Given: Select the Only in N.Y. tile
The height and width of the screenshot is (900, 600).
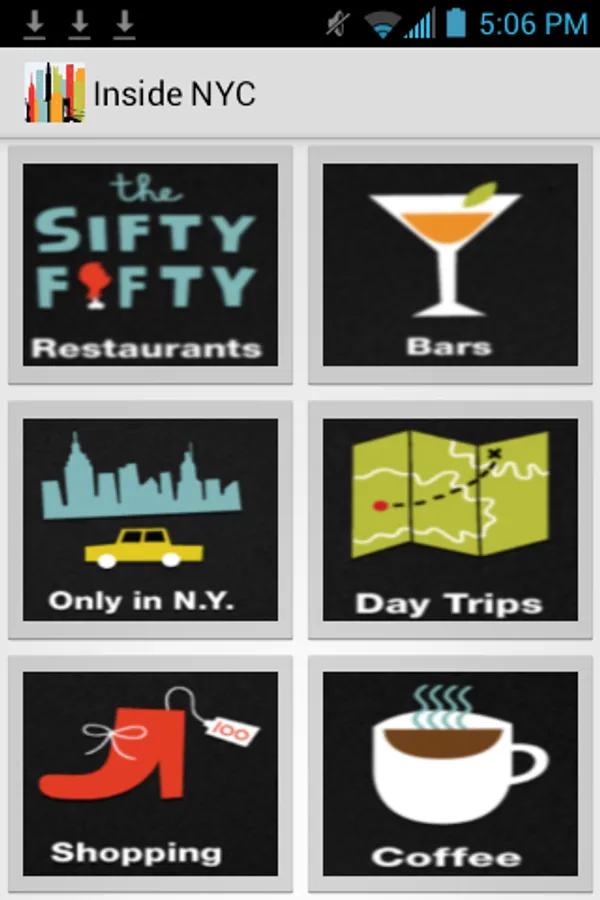Looking at the screenshot, I should pos(150,520).
